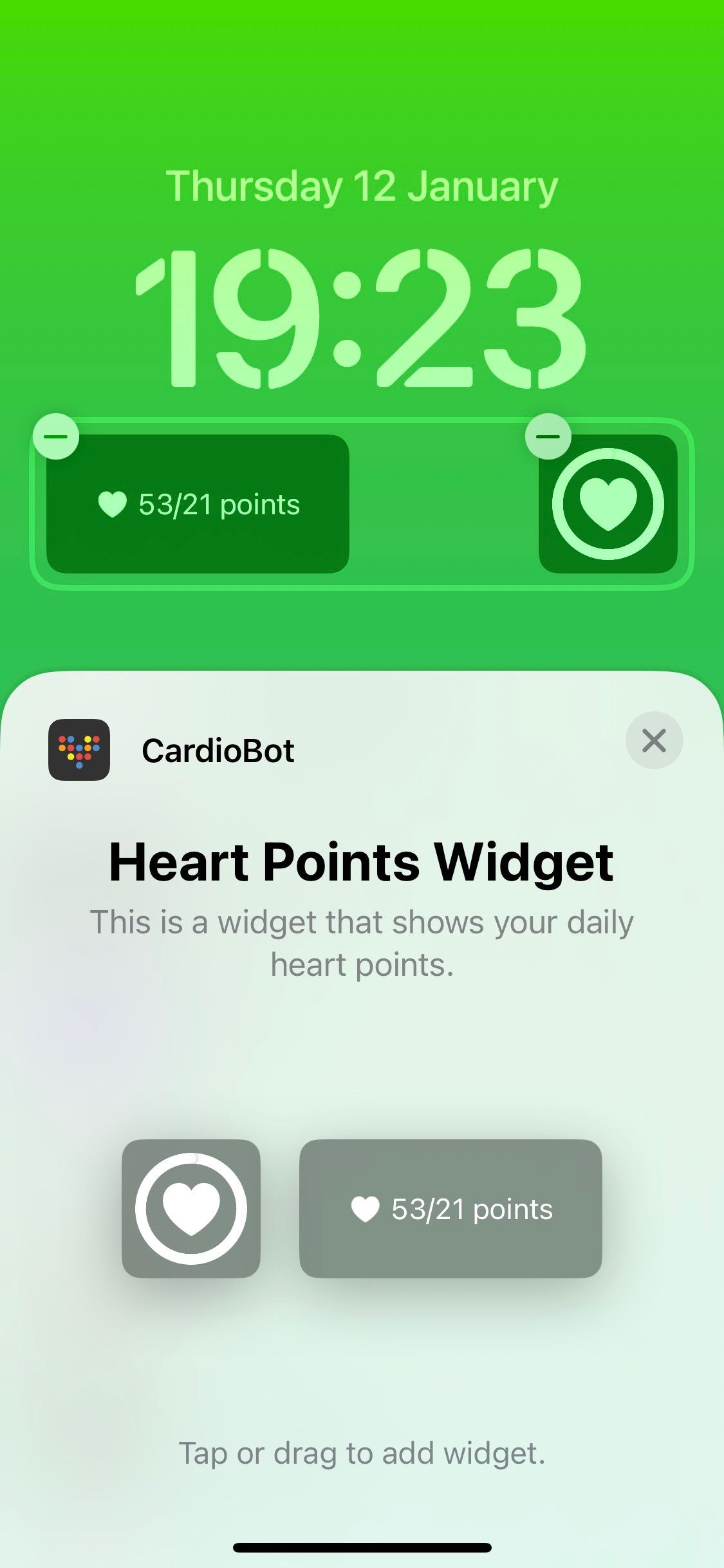The width and height of the screenshot is (724, 1568).
Task: Close the CardioBot widget panel
Action: click(x=654, y=740)
